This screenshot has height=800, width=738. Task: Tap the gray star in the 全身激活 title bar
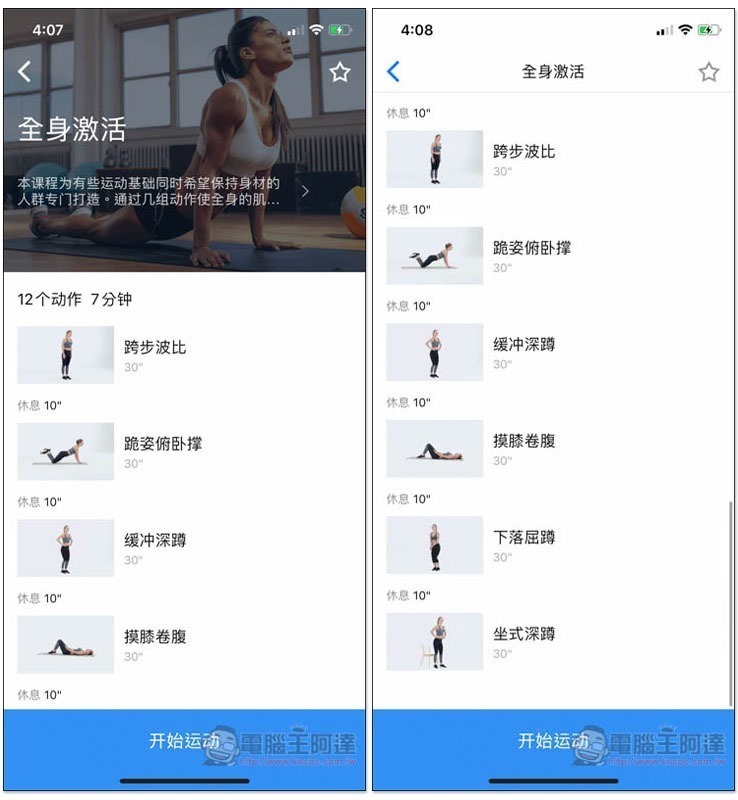pos(708,72)
